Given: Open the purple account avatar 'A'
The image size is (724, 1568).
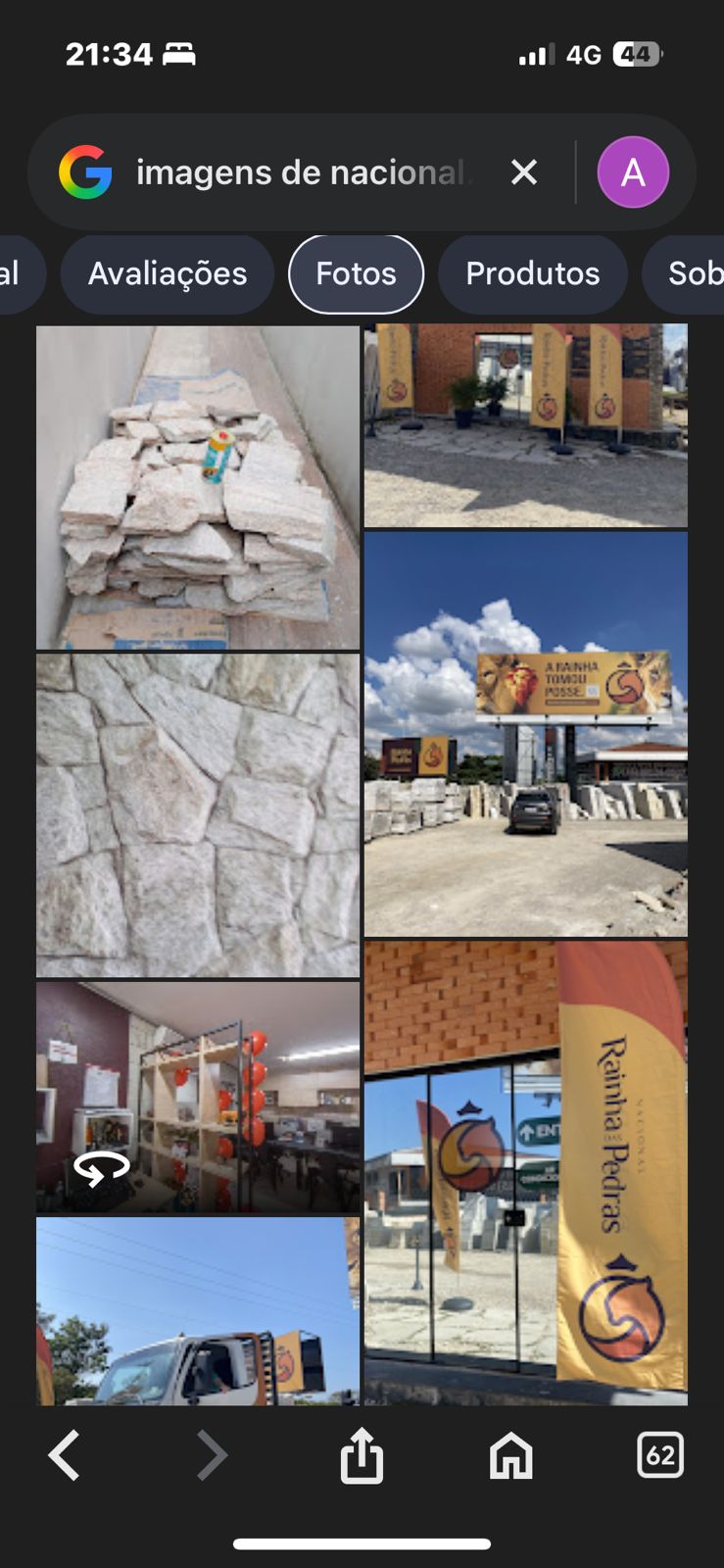Looking at the screenshot, I should point(633,172).
